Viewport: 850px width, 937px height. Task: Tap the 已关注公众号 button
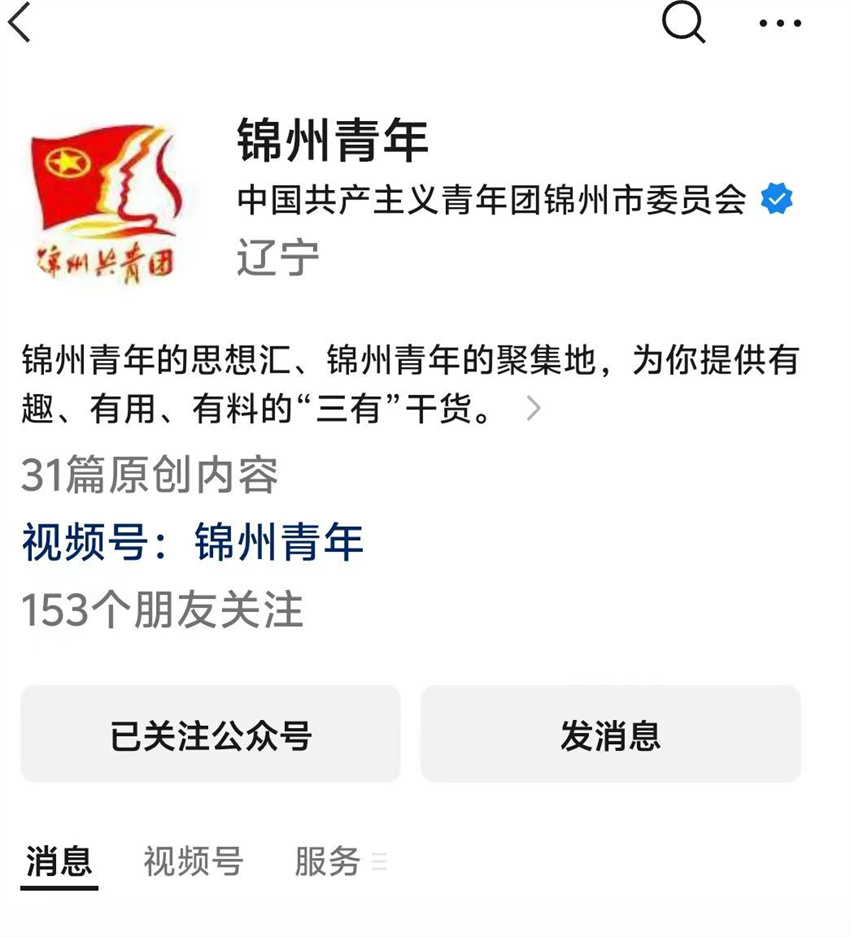tap(210, 734)
